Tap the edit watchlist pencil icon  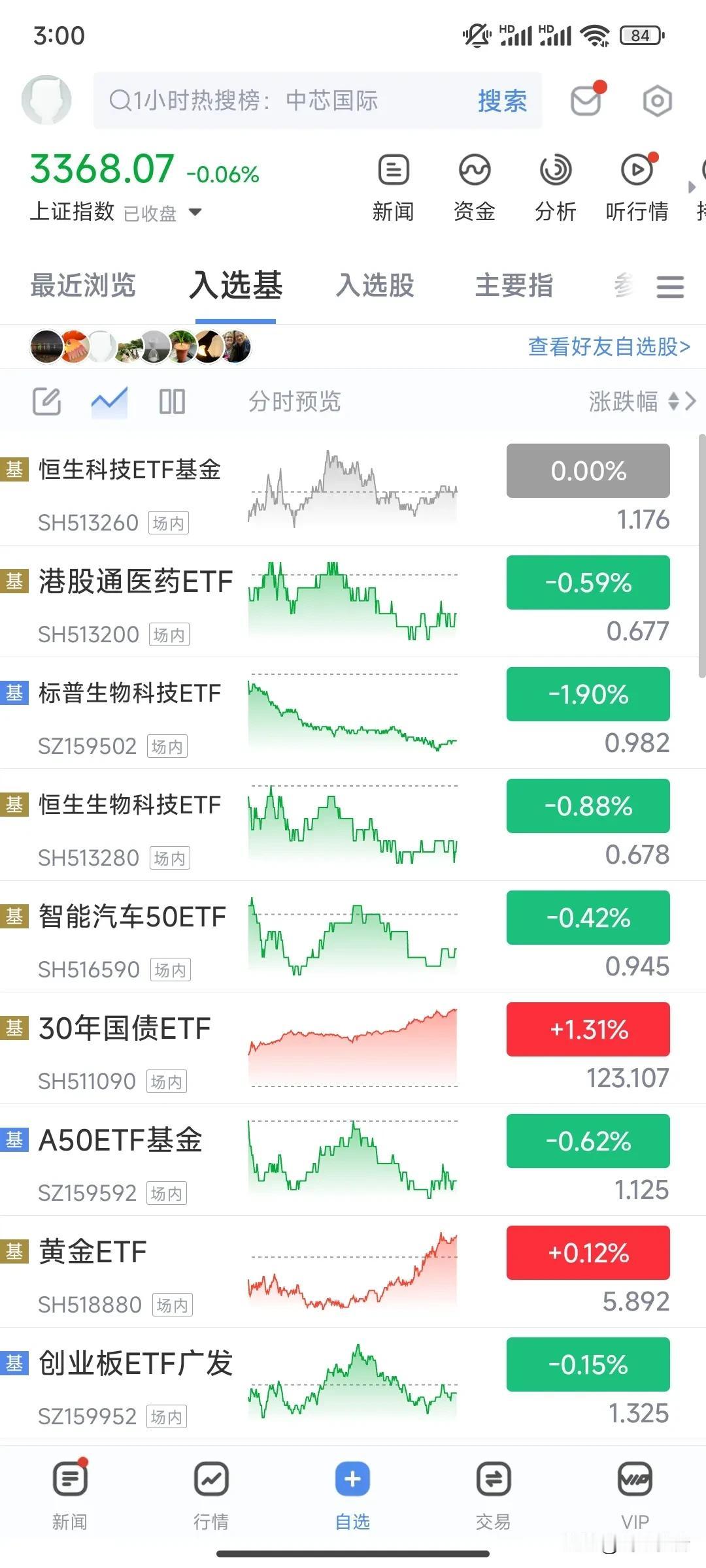(47, 401)
